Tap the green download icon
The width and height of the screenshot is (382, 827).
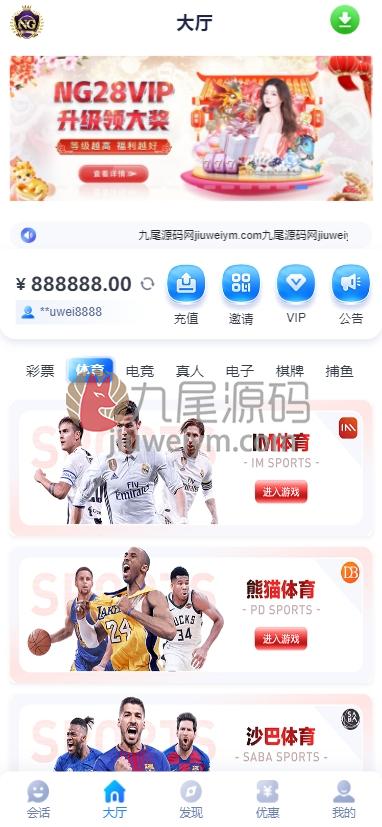click(x=345, y=20)
